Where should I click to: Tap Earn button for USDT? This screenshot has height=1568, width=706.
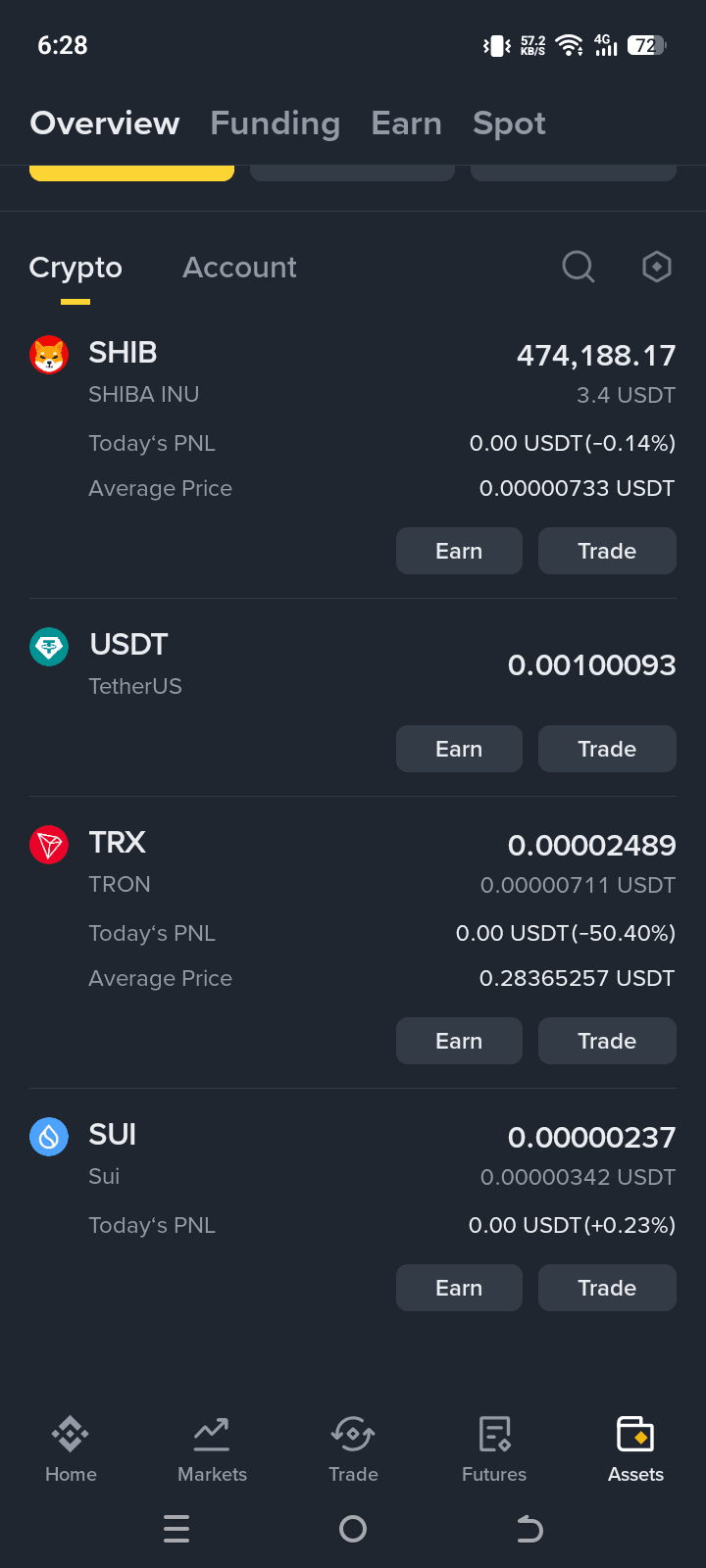(x=459, y=749)
